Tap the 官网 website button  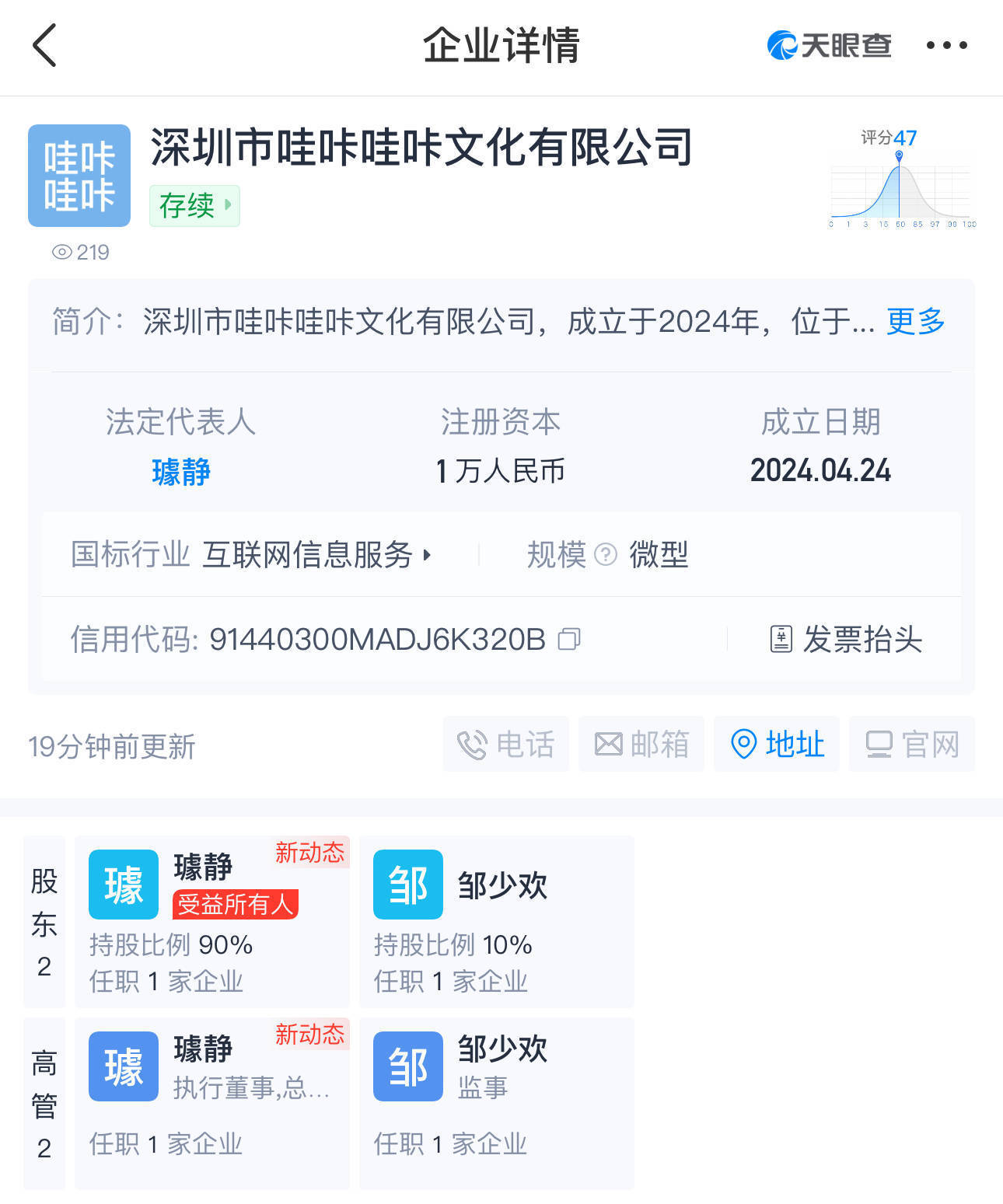911,744
